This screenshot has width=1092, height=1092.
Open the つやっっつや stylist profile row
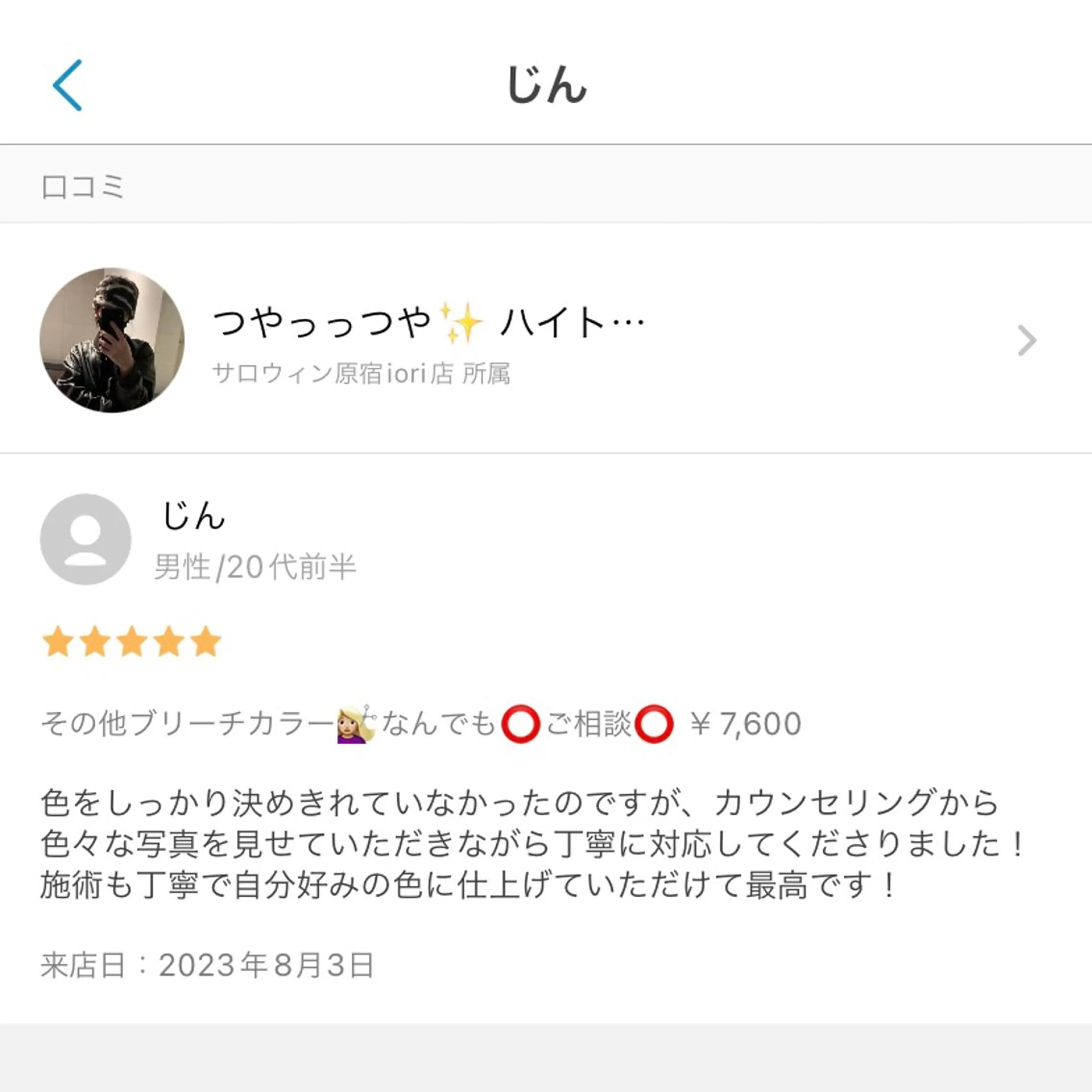(x=543, y=340)
